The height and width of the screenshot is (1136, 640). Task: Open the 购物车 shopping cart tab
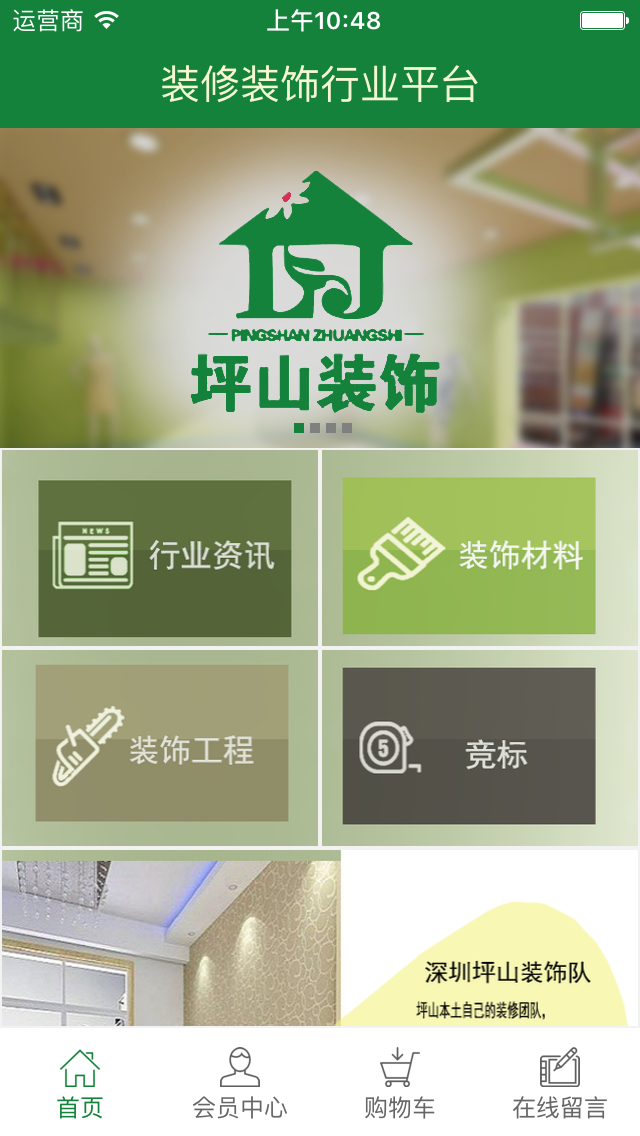pyautogui.click(x=400, y=1084)
